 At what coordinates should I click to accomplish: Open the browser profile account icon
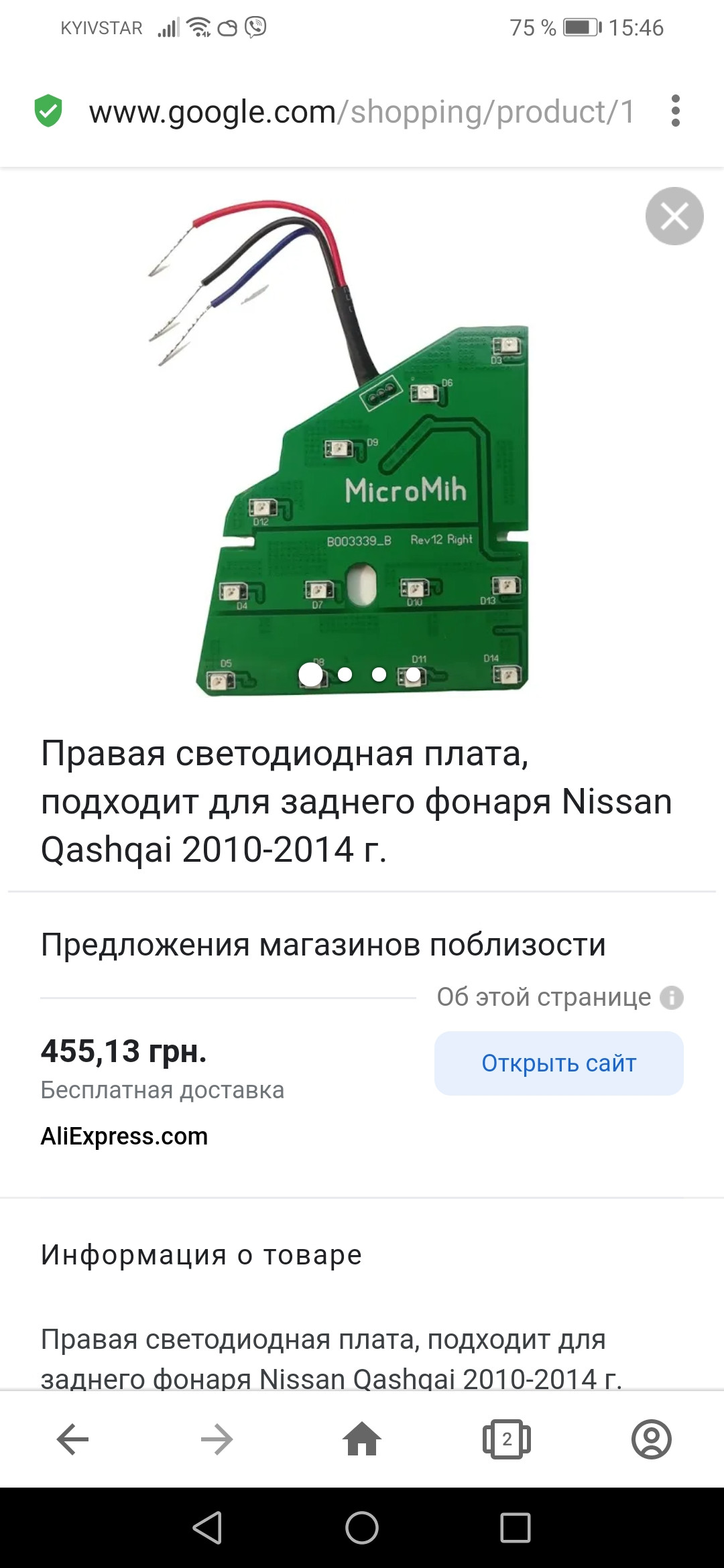pos(651,1439)
